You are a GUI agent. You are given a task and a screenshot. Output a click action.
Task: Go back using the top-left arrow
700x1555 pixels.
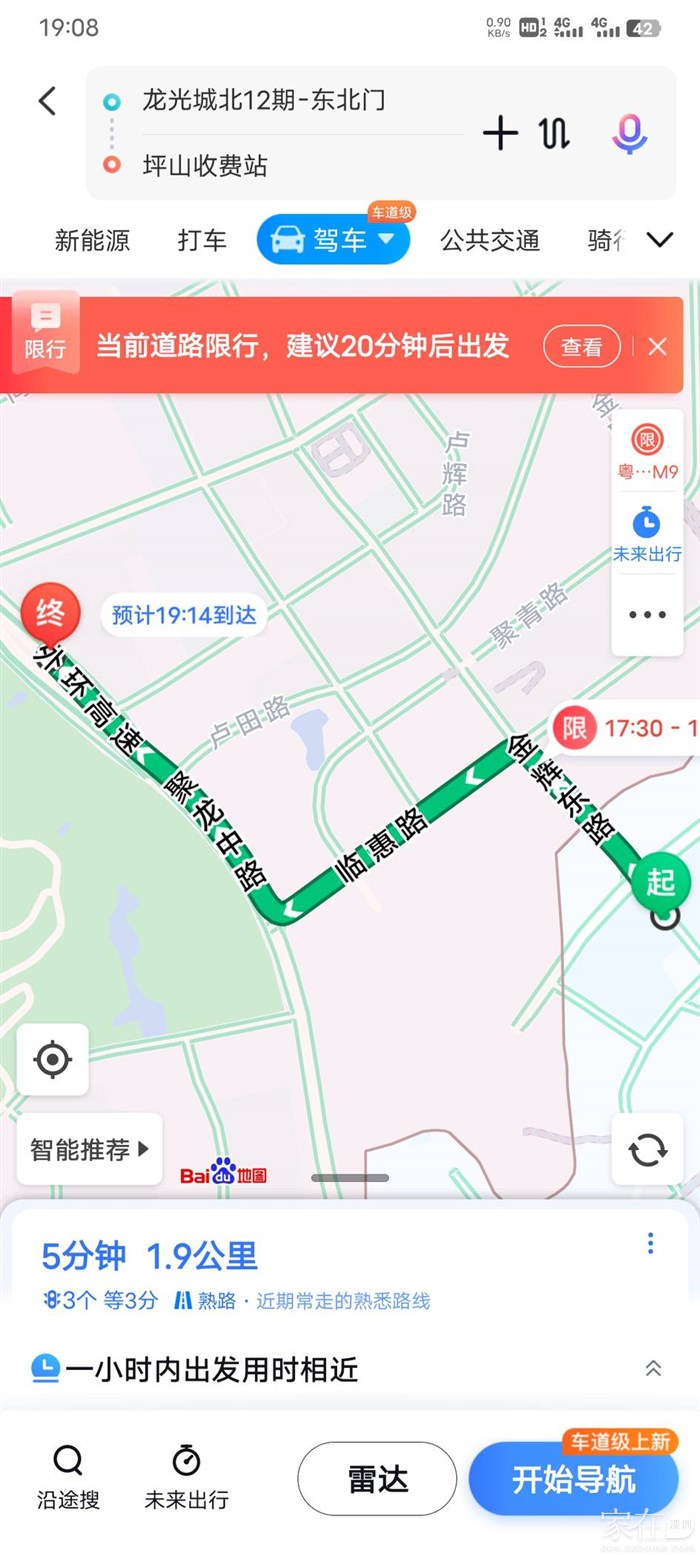[x=47, y=101]
